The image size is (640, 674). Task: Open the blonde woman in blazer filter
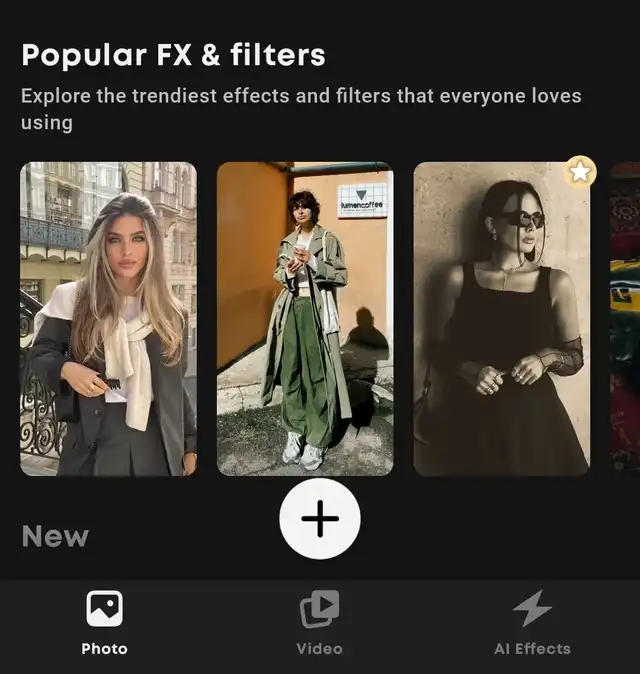pos(108,318)
